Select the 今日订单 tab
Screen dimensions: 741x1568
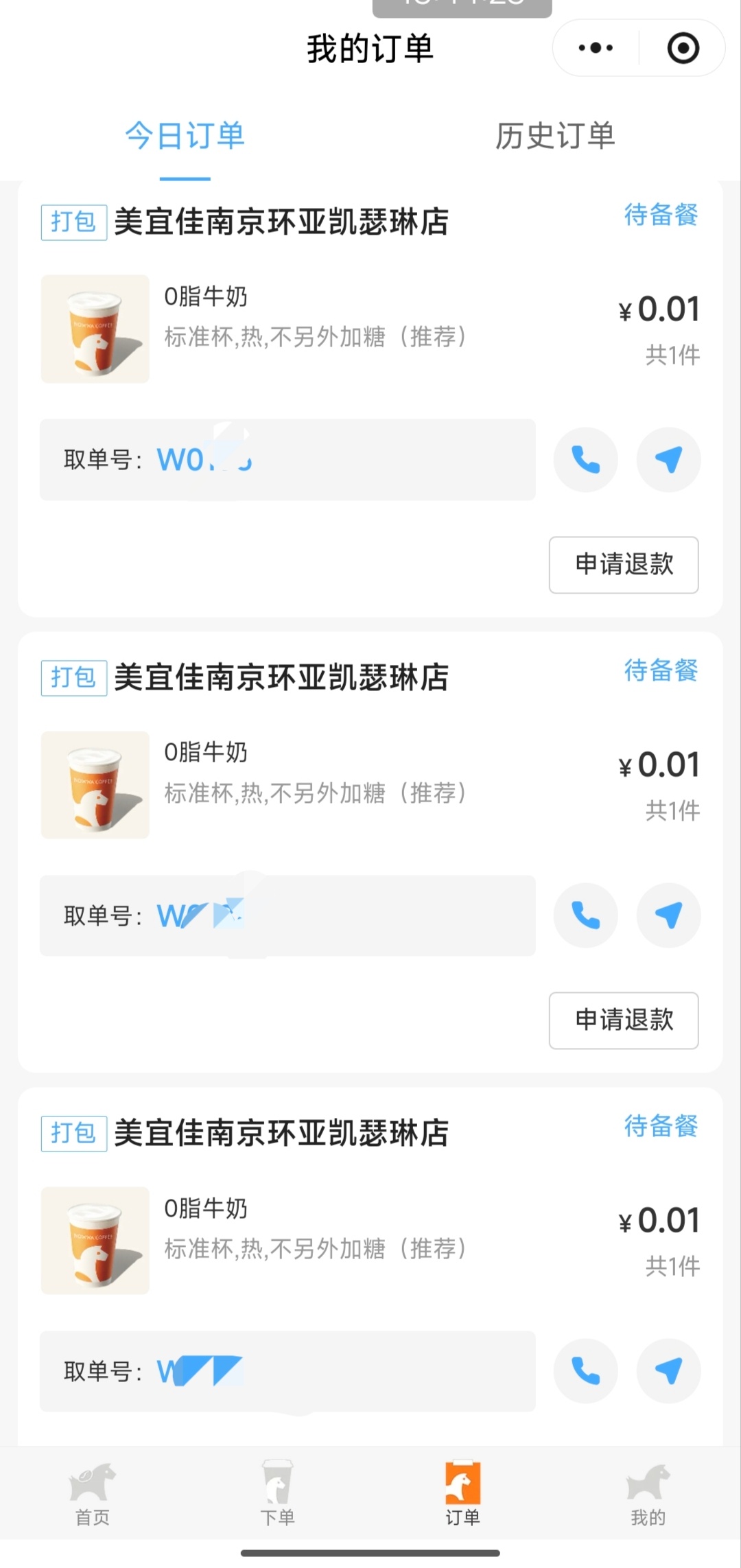(185, 136)
